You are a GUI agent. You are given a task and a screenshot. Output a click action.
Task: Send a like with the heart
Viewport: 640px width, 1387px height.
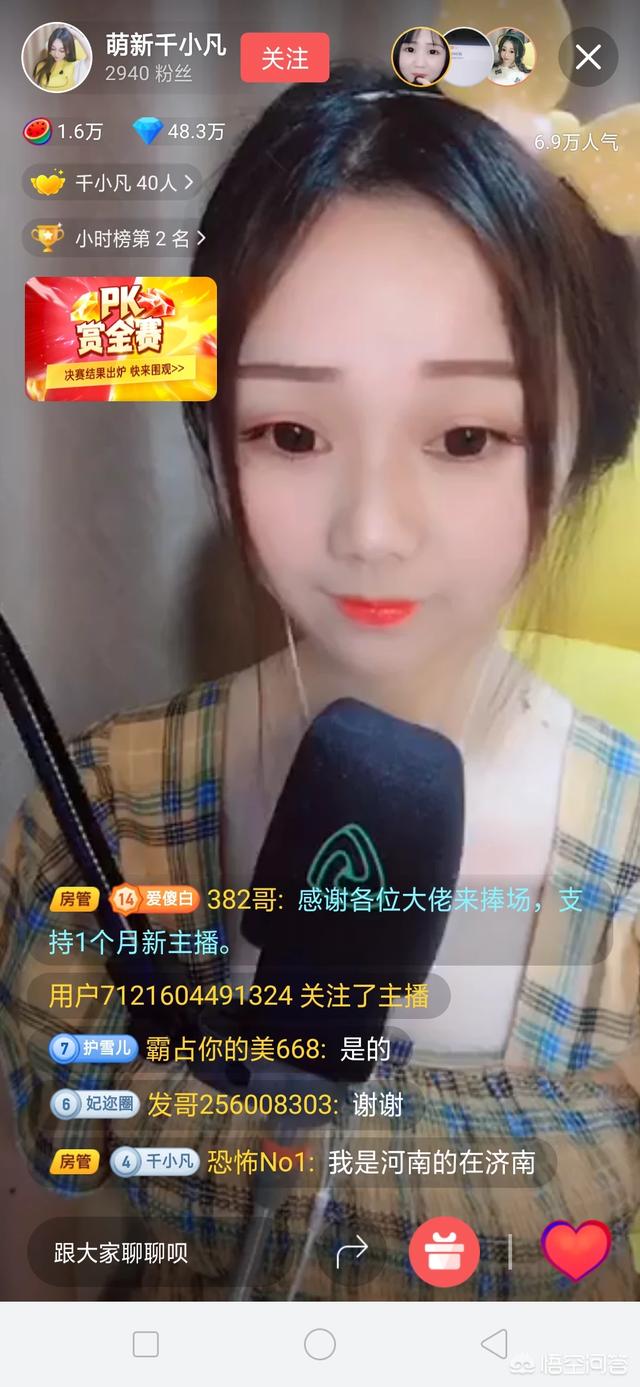click(x=576, y=1250)
